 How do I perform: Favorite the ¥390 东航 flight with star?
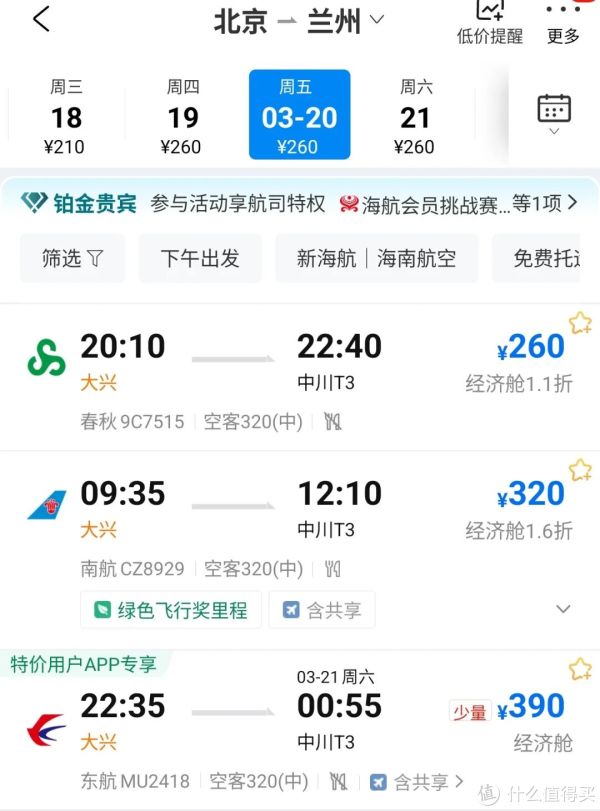580,669
